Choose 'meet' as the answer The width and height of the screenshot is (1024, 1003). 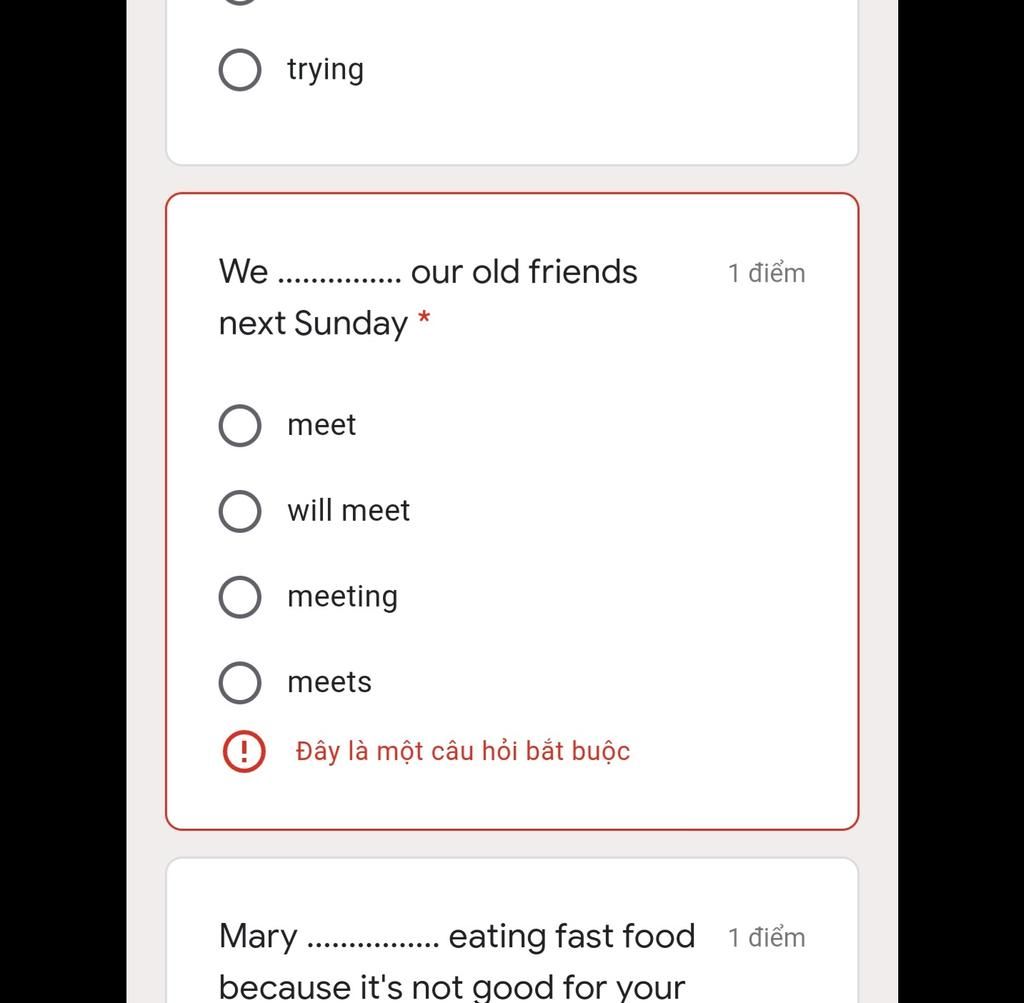240,425
